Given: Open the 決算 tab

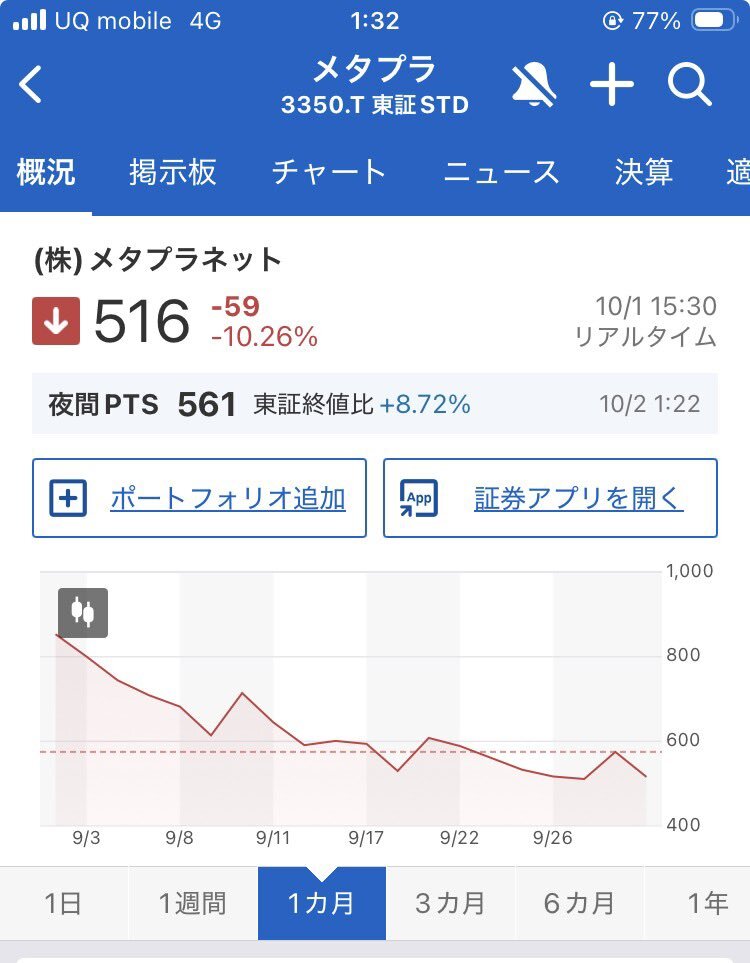Looking at the screenshot, I should coord(643,172).
